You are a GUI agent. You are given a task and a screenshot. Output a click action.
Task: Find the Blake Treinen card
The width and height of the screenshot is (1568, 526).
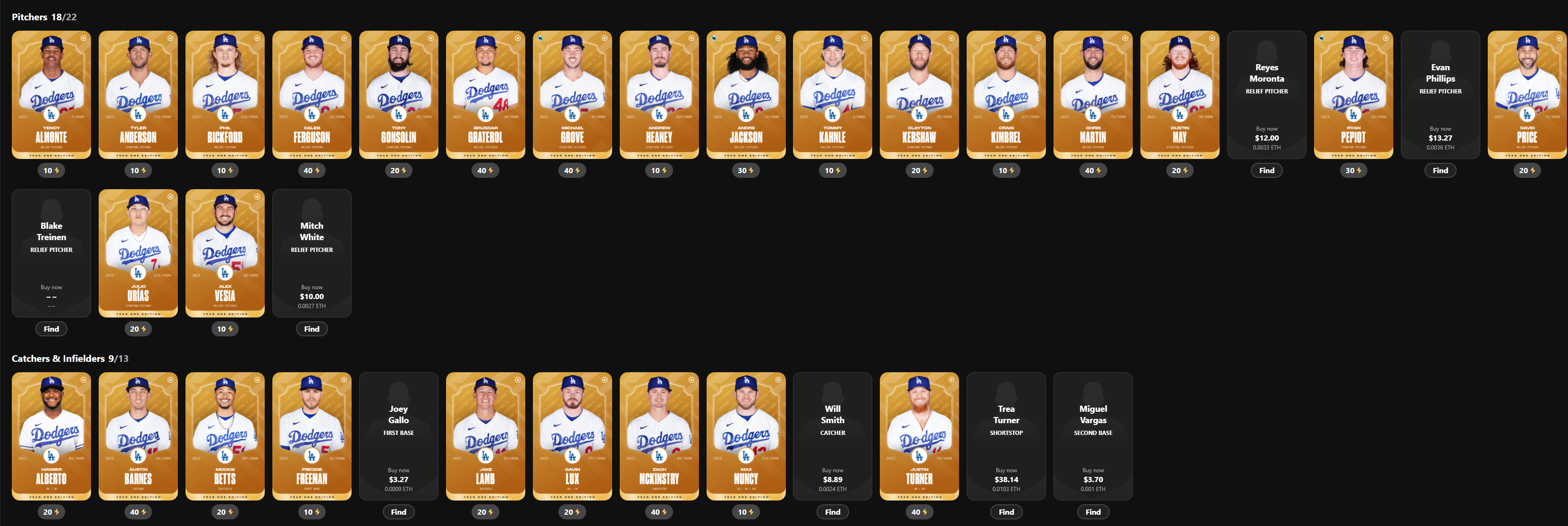point(51,329)
